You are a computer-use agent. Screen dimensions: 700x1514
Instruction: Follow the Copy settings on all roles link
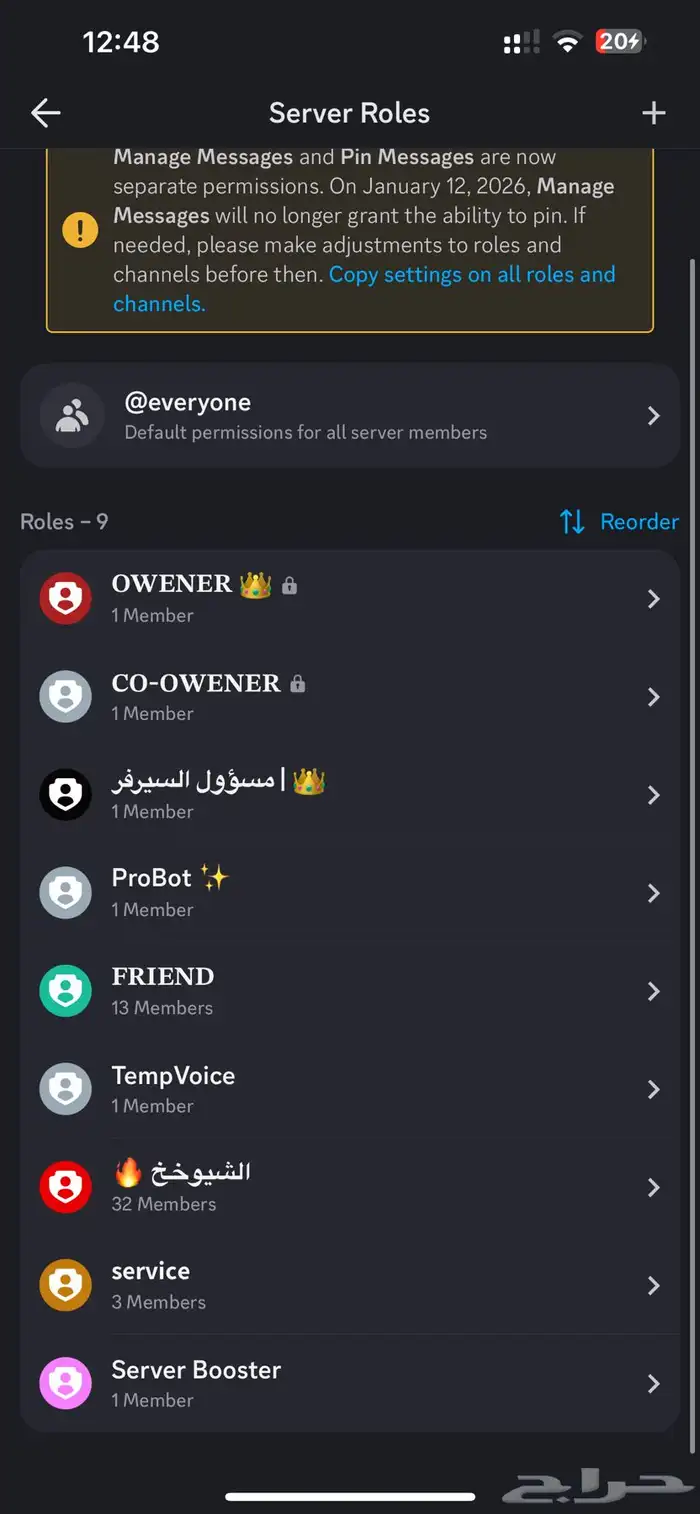pos(471,275)
